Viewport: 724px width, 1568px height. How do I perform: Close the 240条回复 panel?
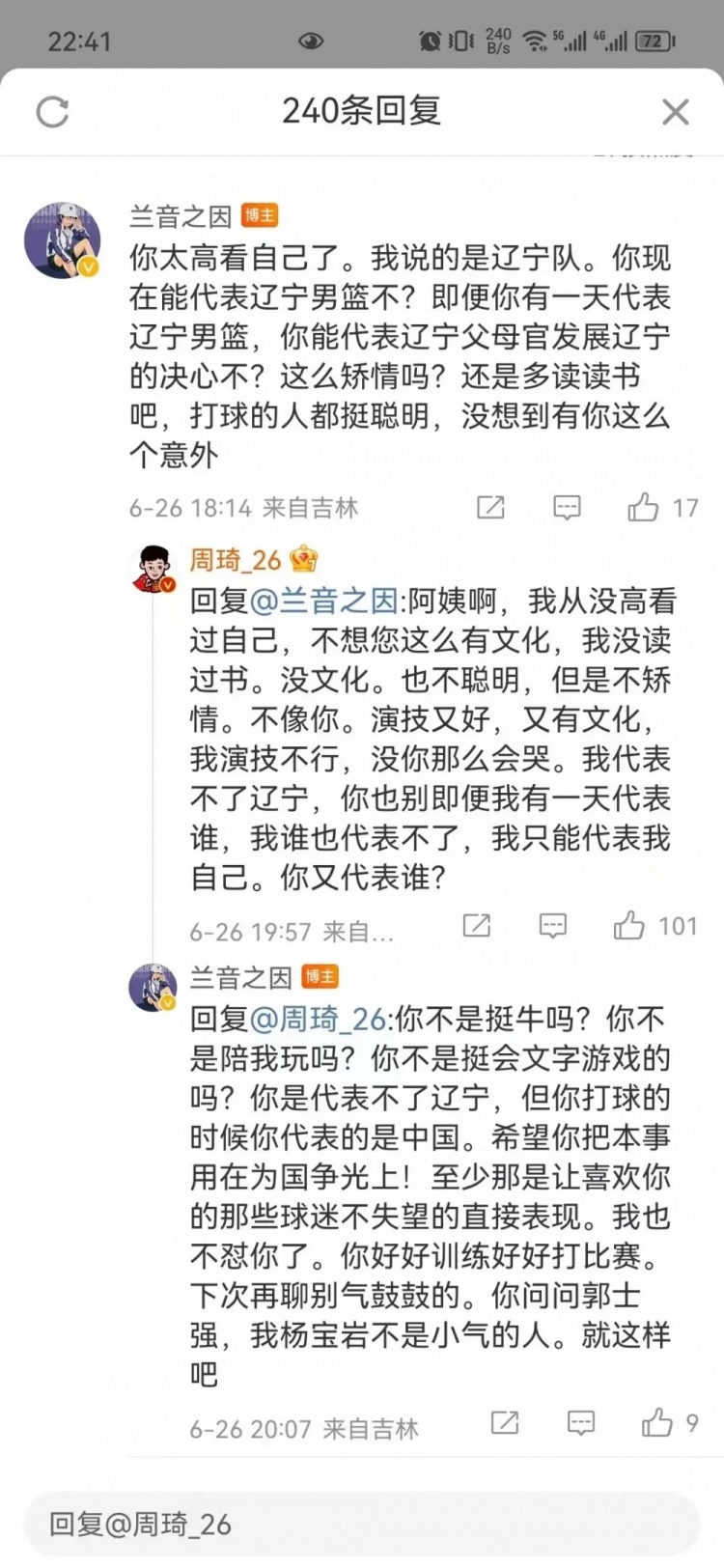pyautogui.click(x=675, y=112)
